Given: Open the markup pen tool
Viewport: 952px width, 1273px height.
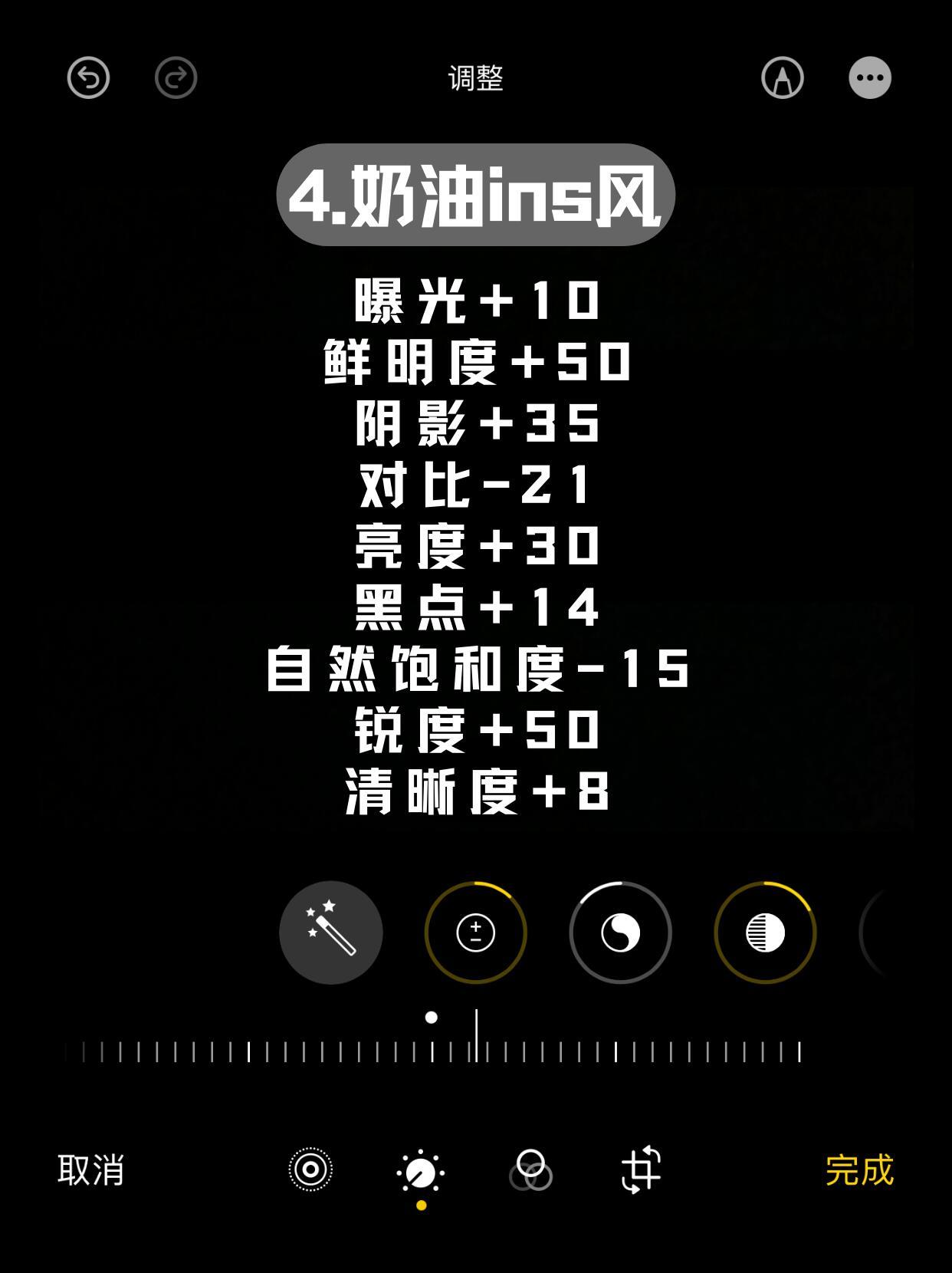Looking at the screenshot, I should pyautogui.click(x=783, y=77).
